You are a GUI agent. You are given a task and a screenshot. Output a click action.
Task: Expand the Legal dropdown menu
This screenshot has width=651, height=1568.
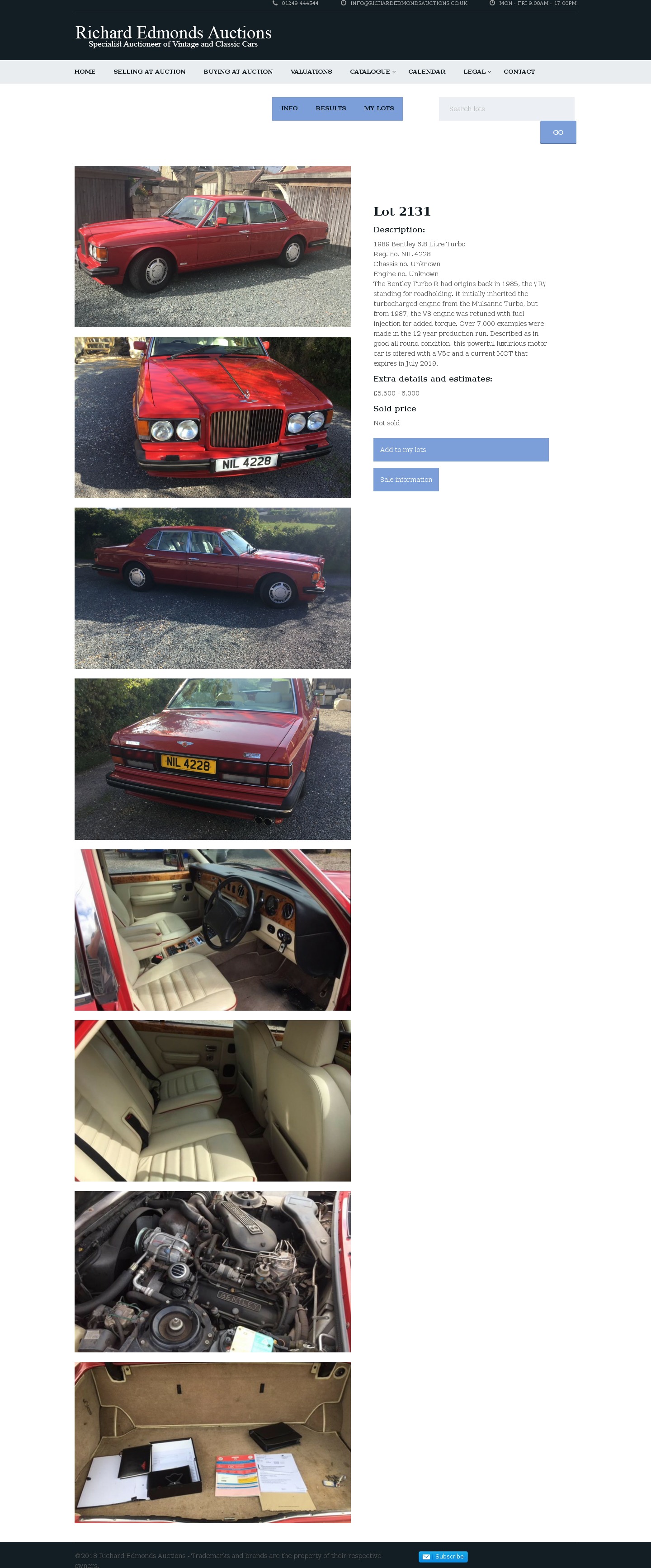pos(476,72)
